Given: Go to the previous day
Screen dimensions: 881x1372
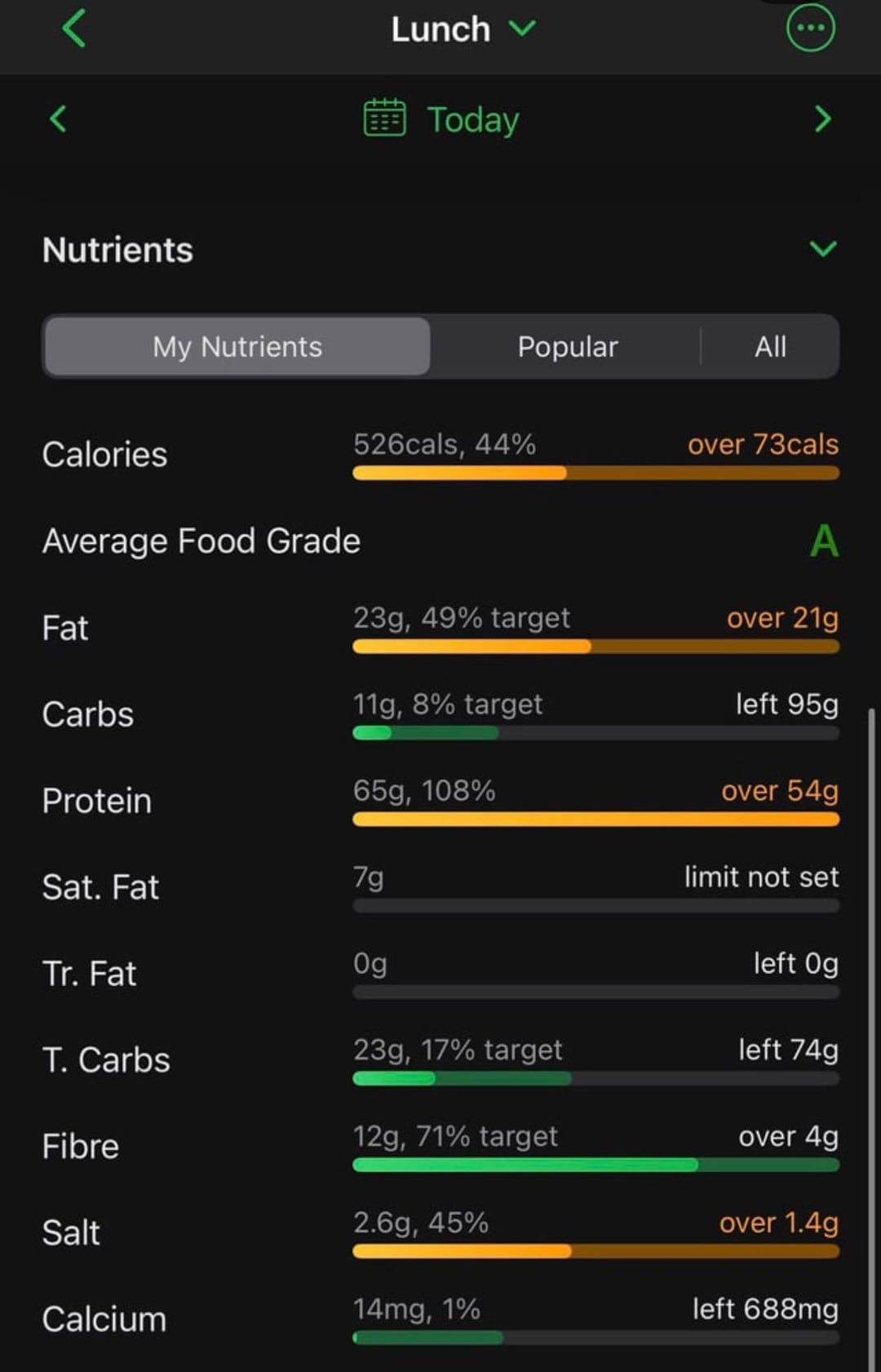Looking at the screenshot, I should tap(58, 119).
